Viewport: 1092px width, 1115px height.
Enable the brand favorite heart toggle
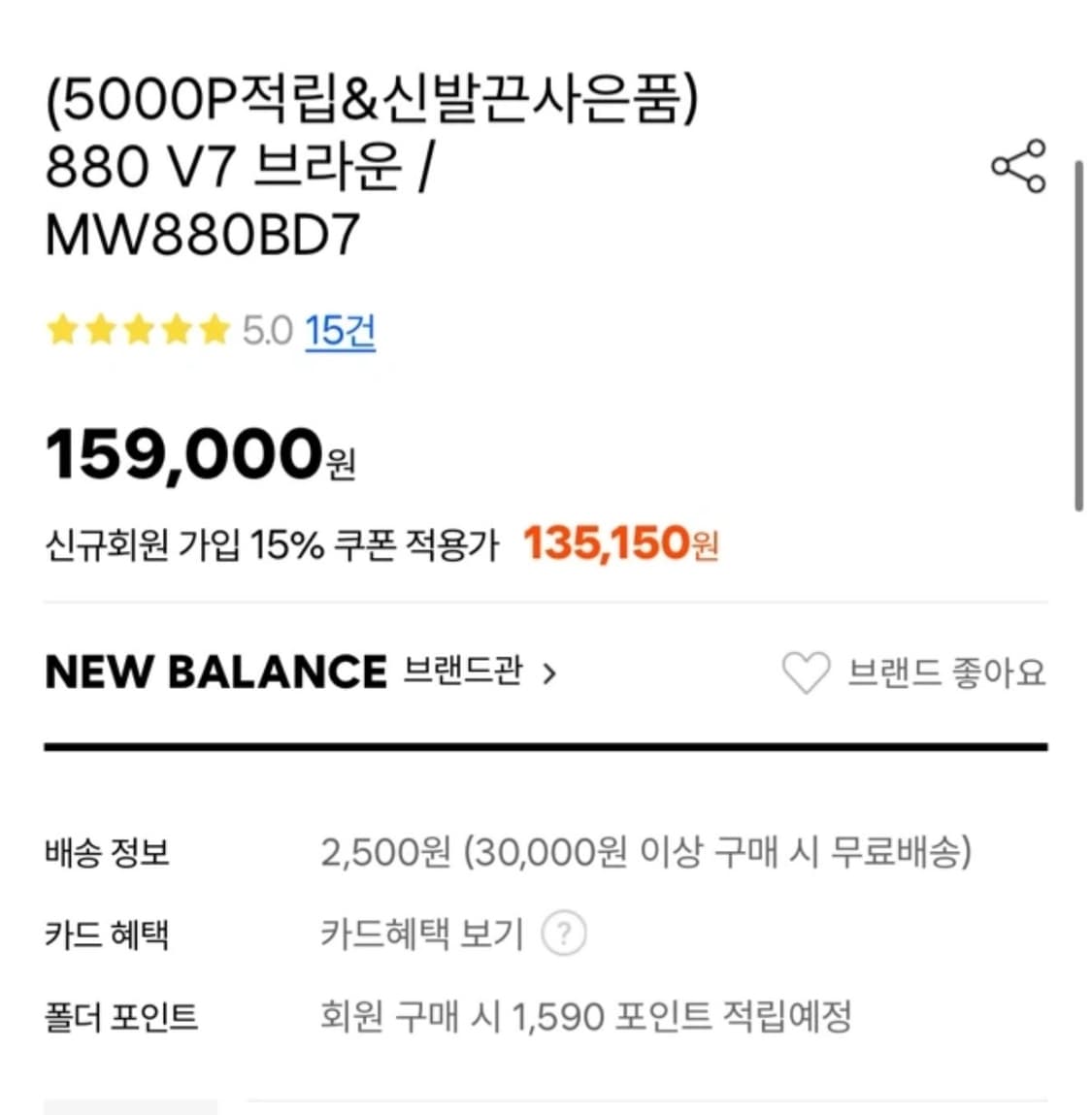808,673
